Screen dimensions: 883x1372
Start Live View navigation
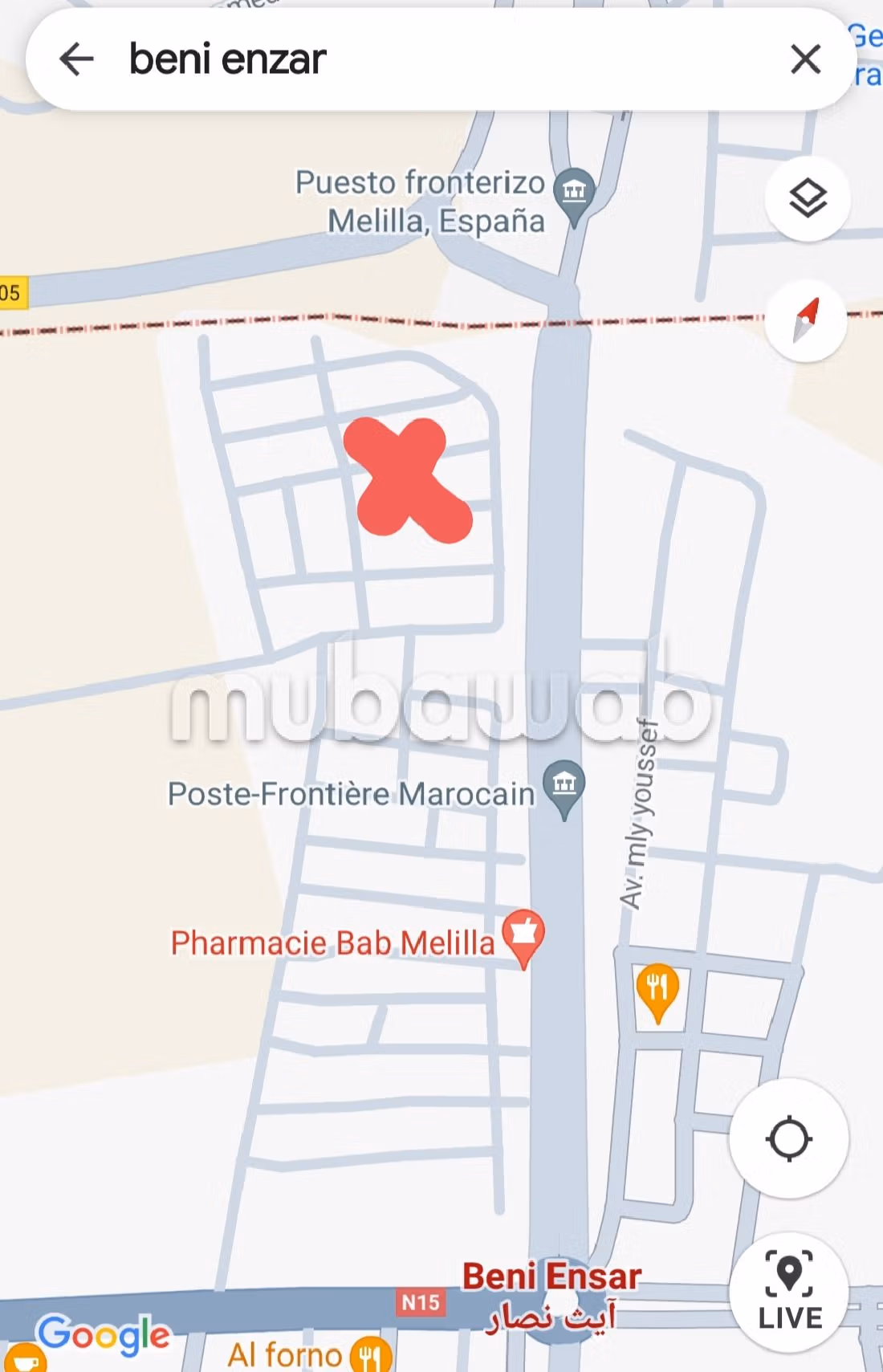[x=789, y=1293]
